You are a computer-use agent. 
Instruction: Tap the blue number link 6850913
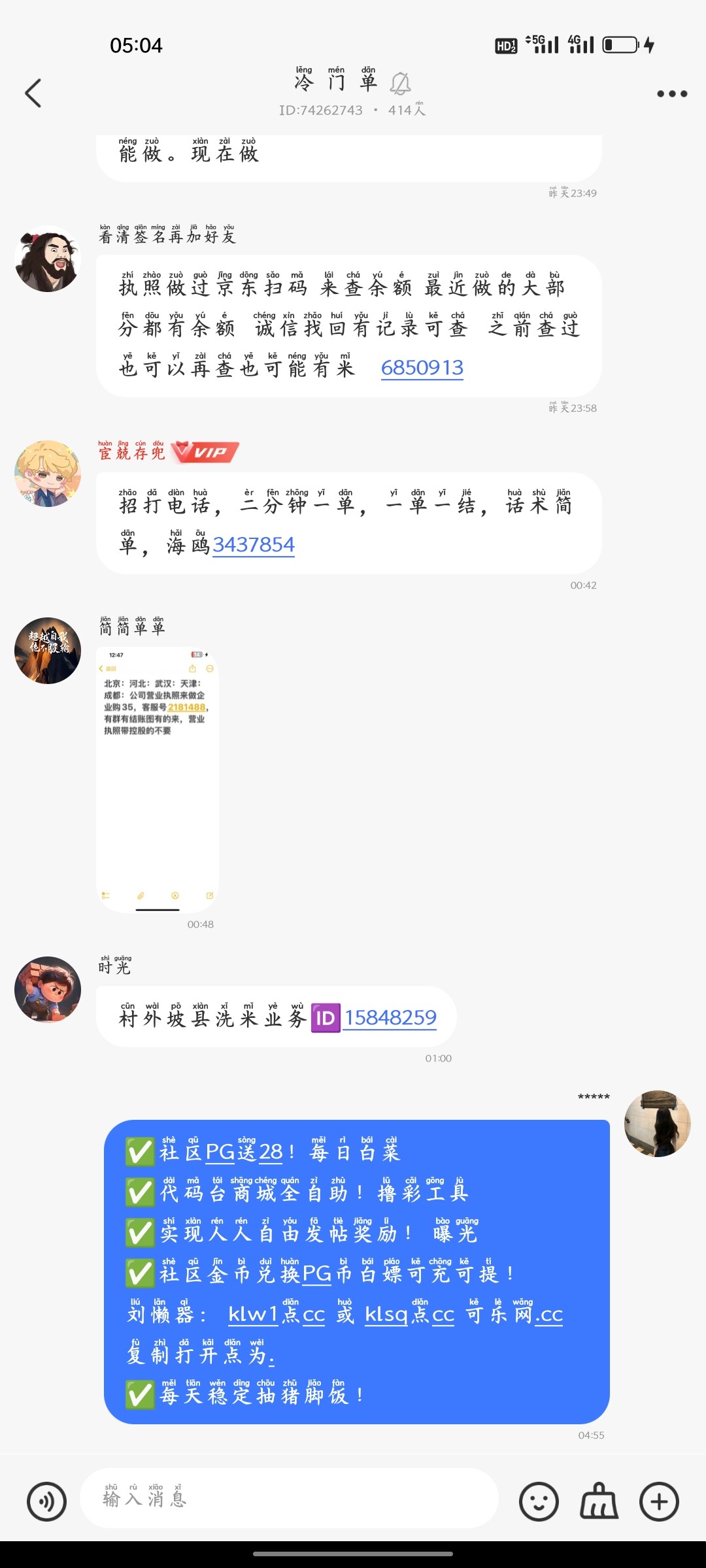422,368
